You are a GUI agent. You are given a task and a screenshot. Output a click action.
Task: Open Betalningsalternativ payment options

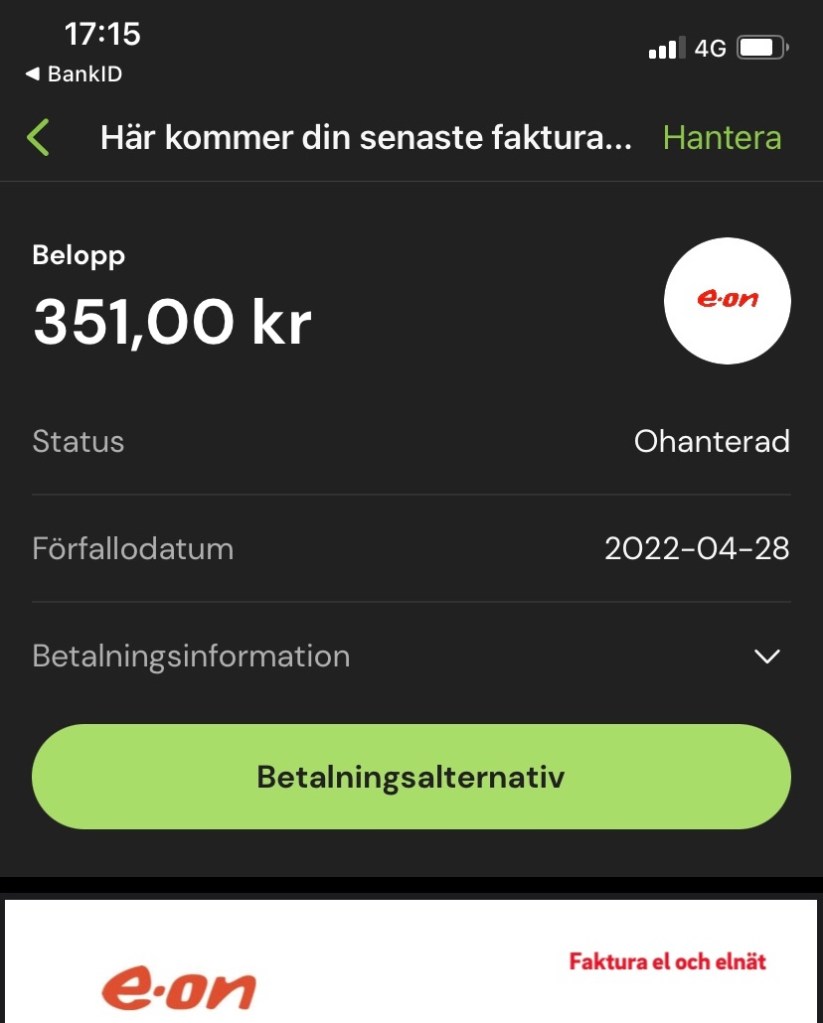pos(411,777)
